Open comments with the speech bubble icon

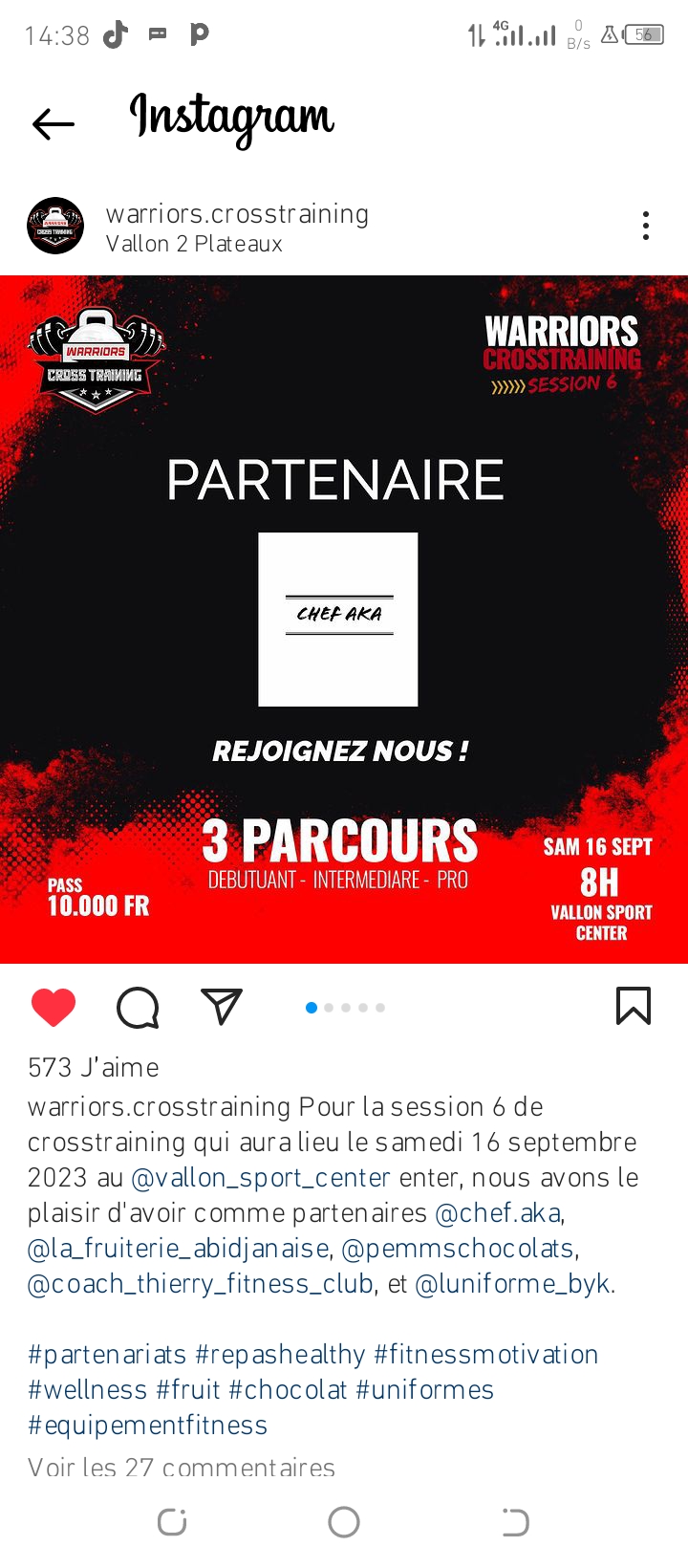coord(138,1007)
